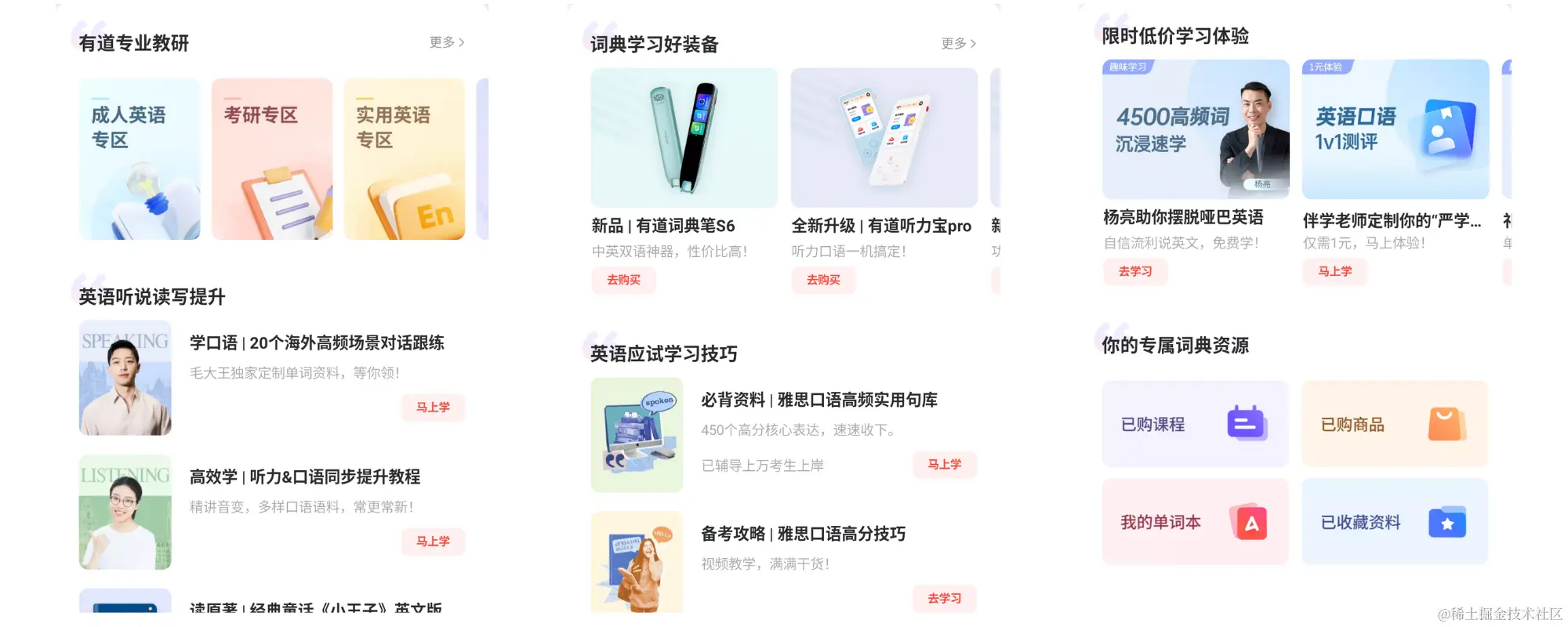This screenshot has width=1568, height=627.
Task: Open 已购商品
Action: tap(1395, 424)
